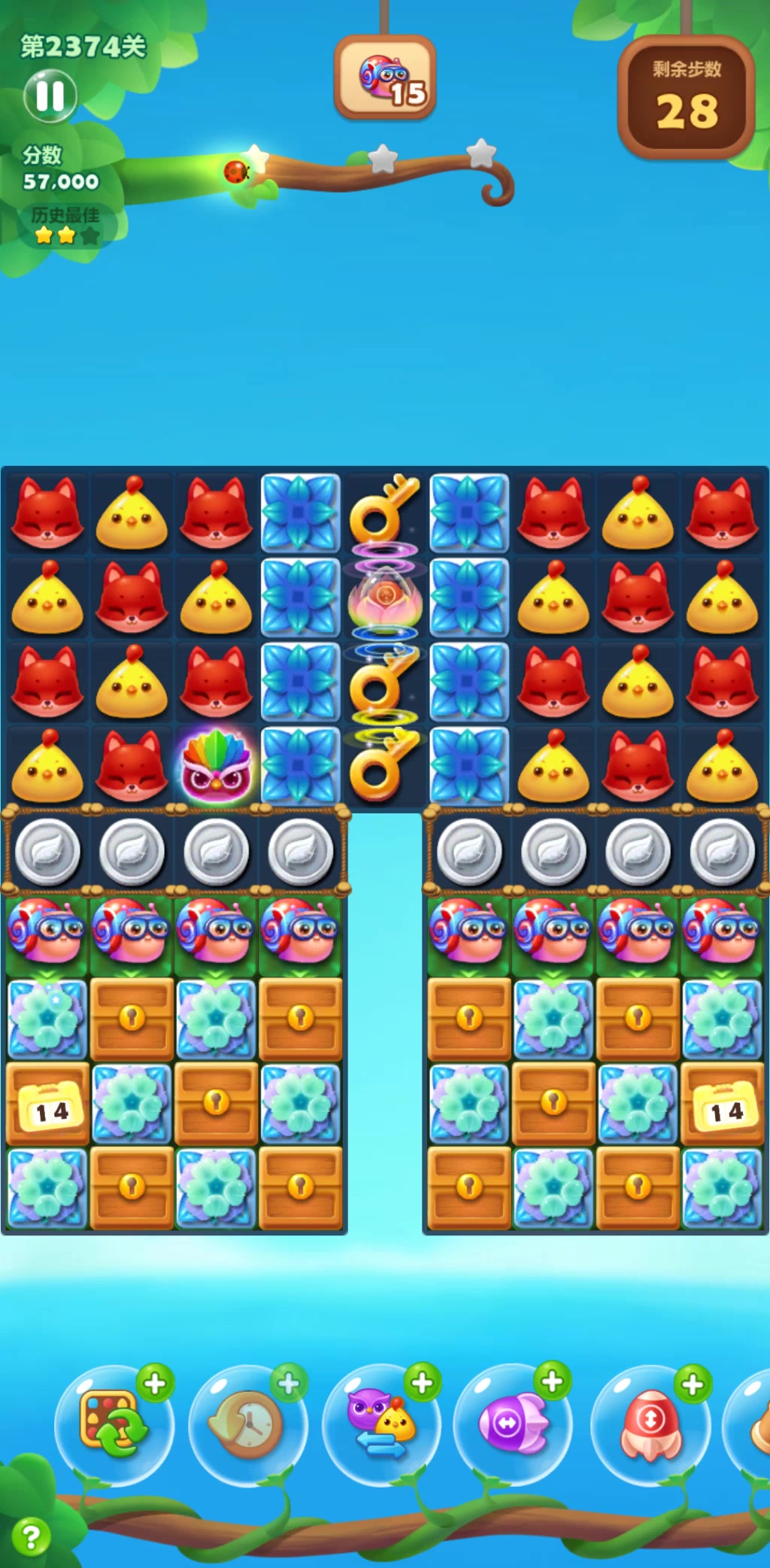Pause the game
Image resolution: width=770 pixels, height=1568 pixels.
(x=50, y=96)
